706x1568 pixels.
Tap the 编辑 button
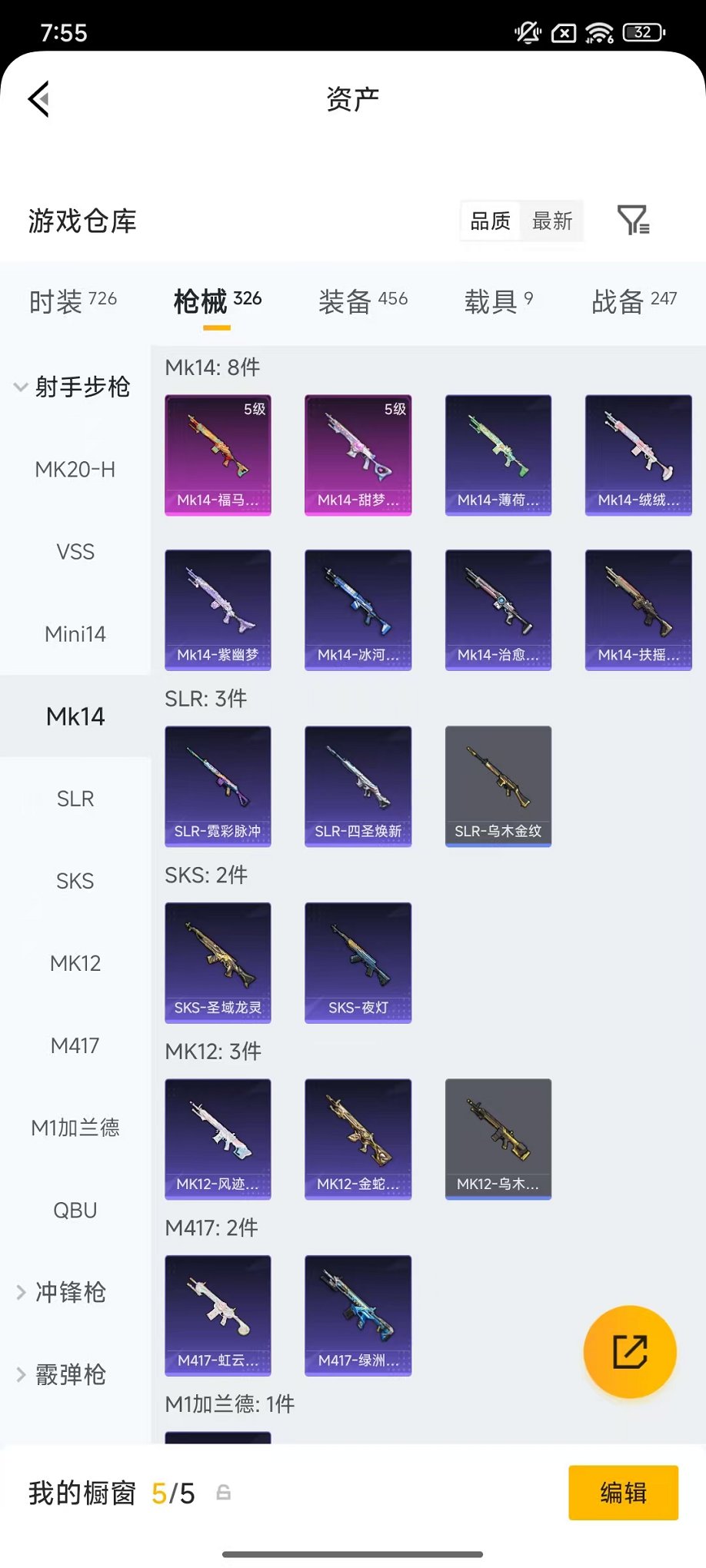point(623,1493)
